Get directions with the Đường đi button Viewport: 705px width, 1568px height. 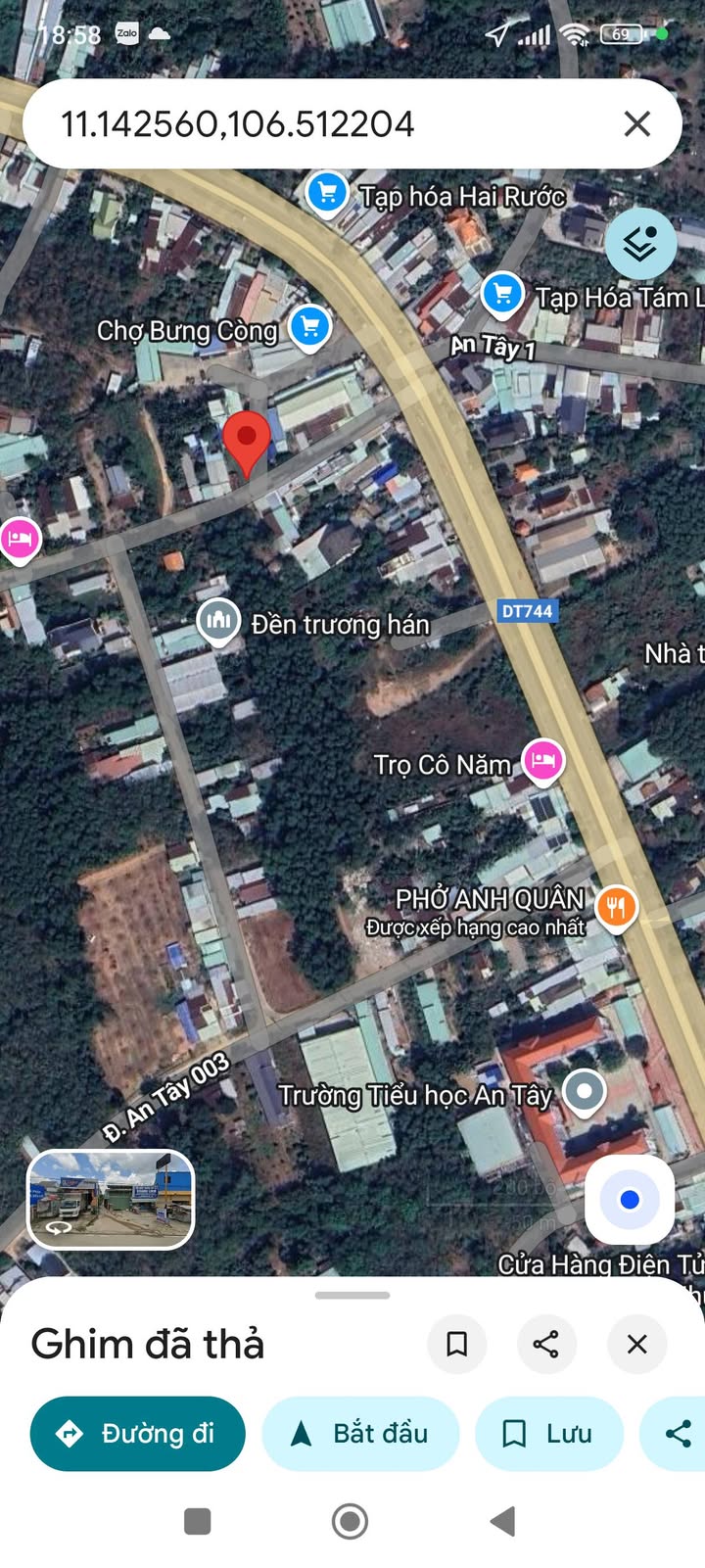coord(137,1434)
